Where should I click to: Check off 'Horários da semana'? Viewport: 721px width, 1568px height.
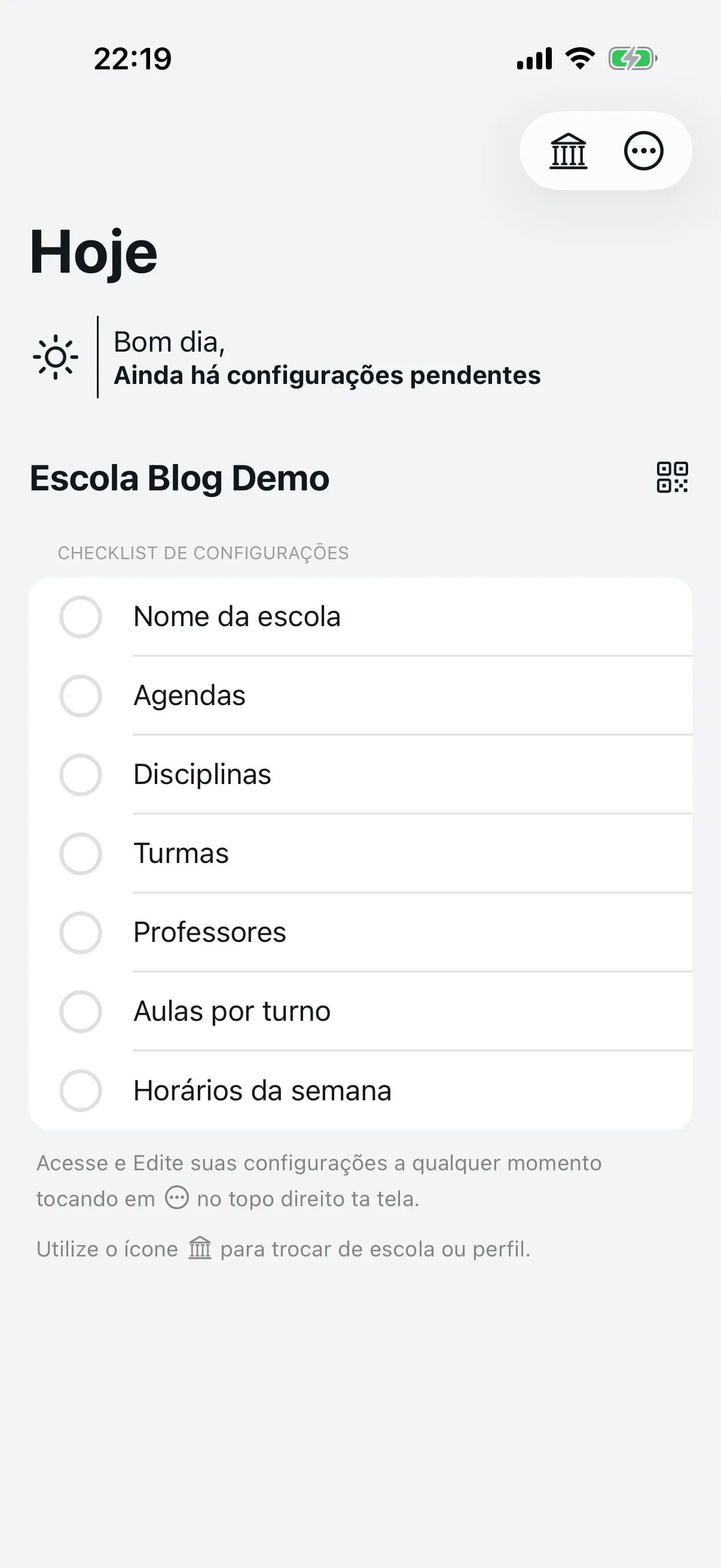tap(81, 1091)
